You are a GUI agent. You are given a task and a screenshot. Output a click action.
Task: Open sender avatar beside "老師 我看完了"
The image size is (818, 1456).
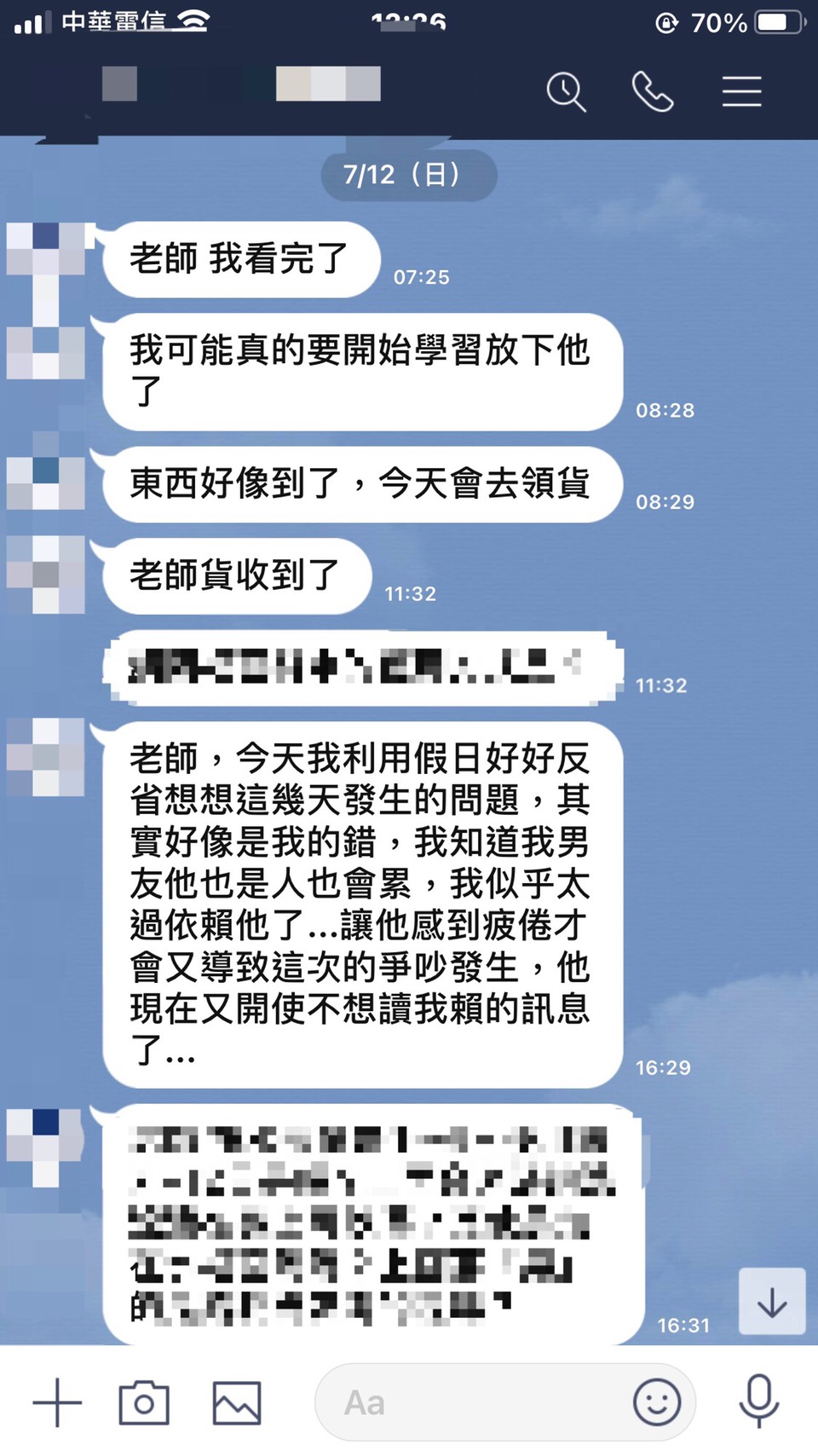pyautogui.click(x=47, y=251)
